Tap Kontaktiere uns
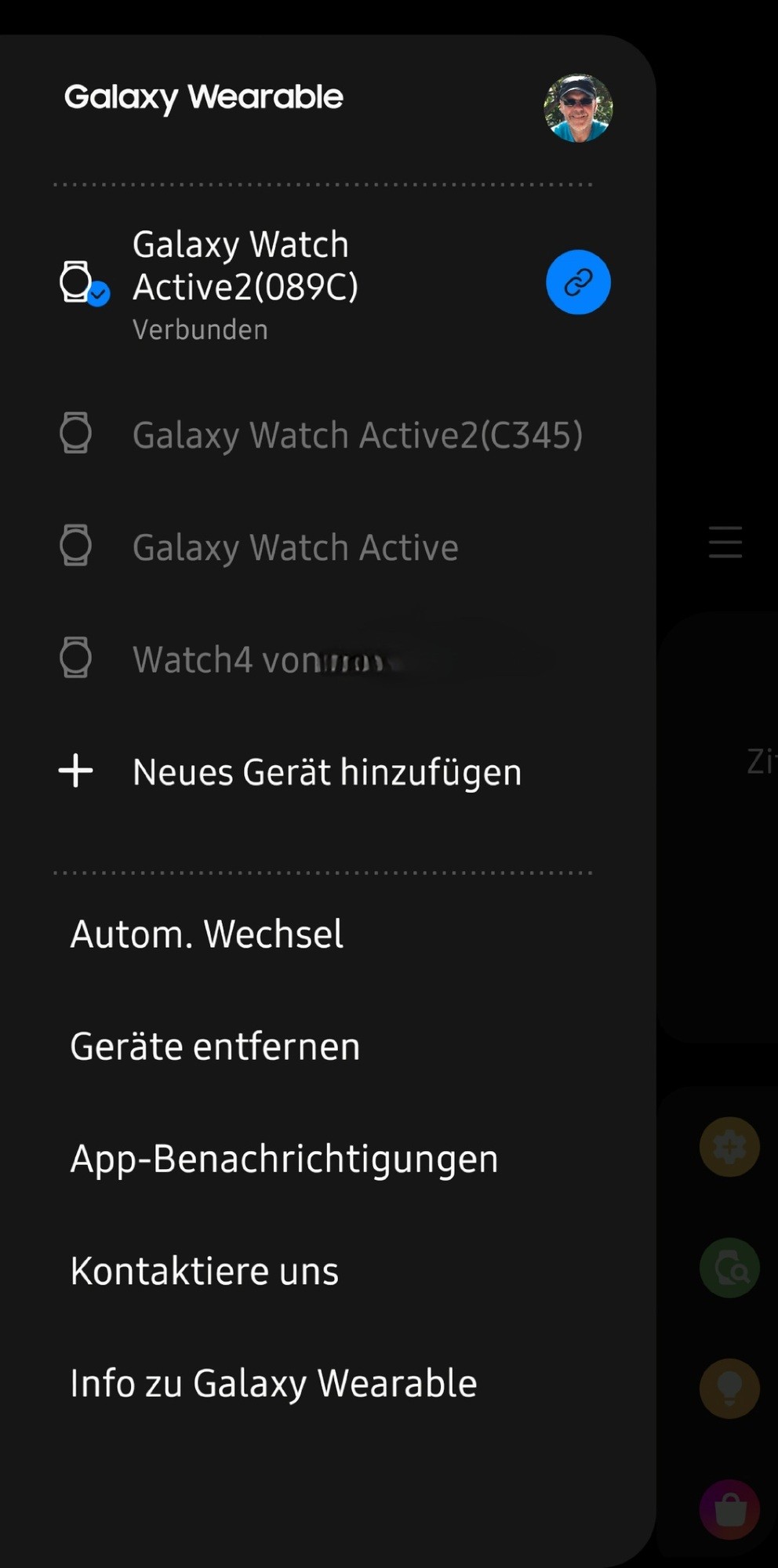The height and width of the screenshot is (1568, 778). 204,1271
